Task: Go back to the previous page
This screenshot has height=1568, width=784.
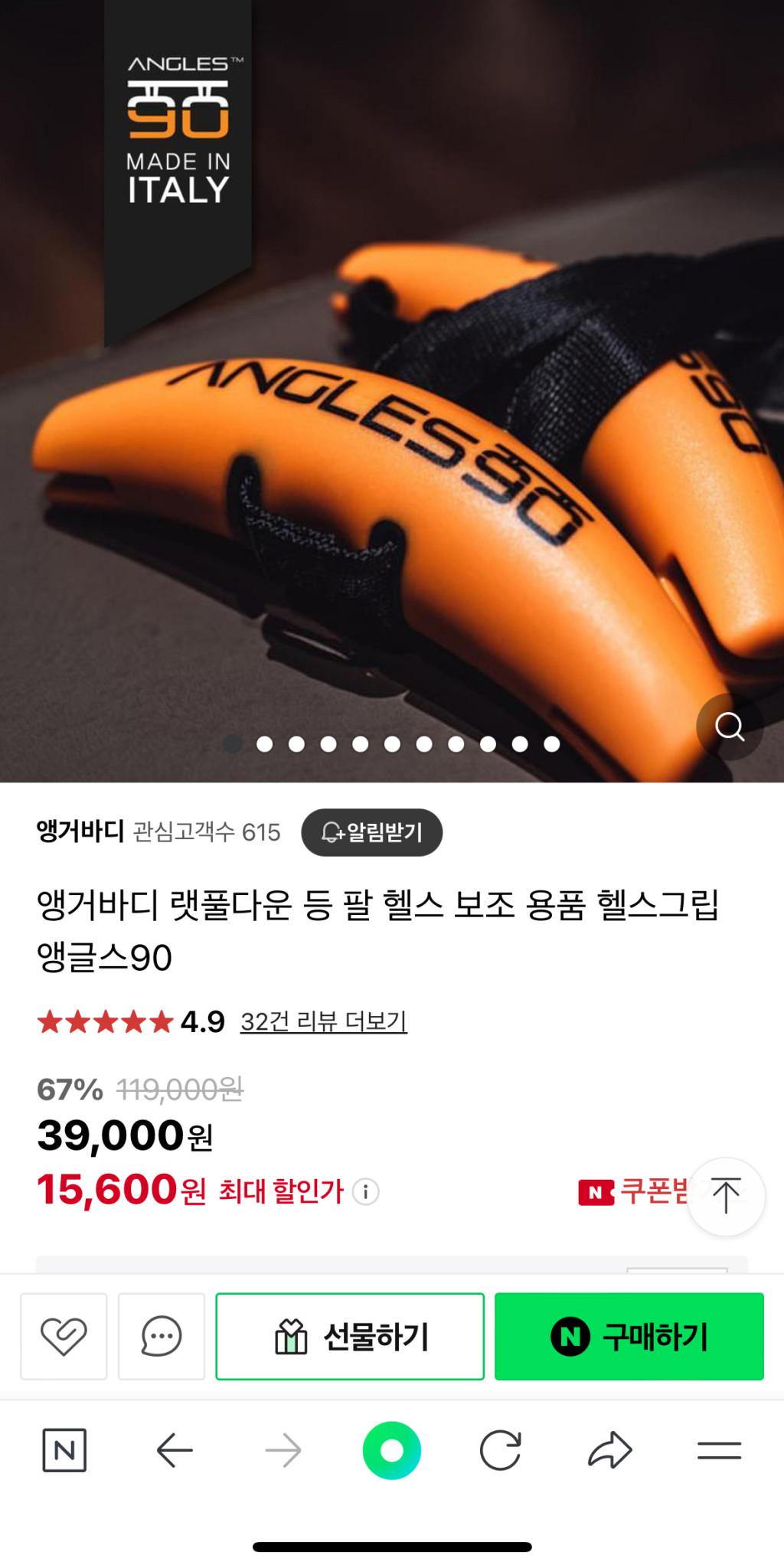Action: tap(175, 1450)
